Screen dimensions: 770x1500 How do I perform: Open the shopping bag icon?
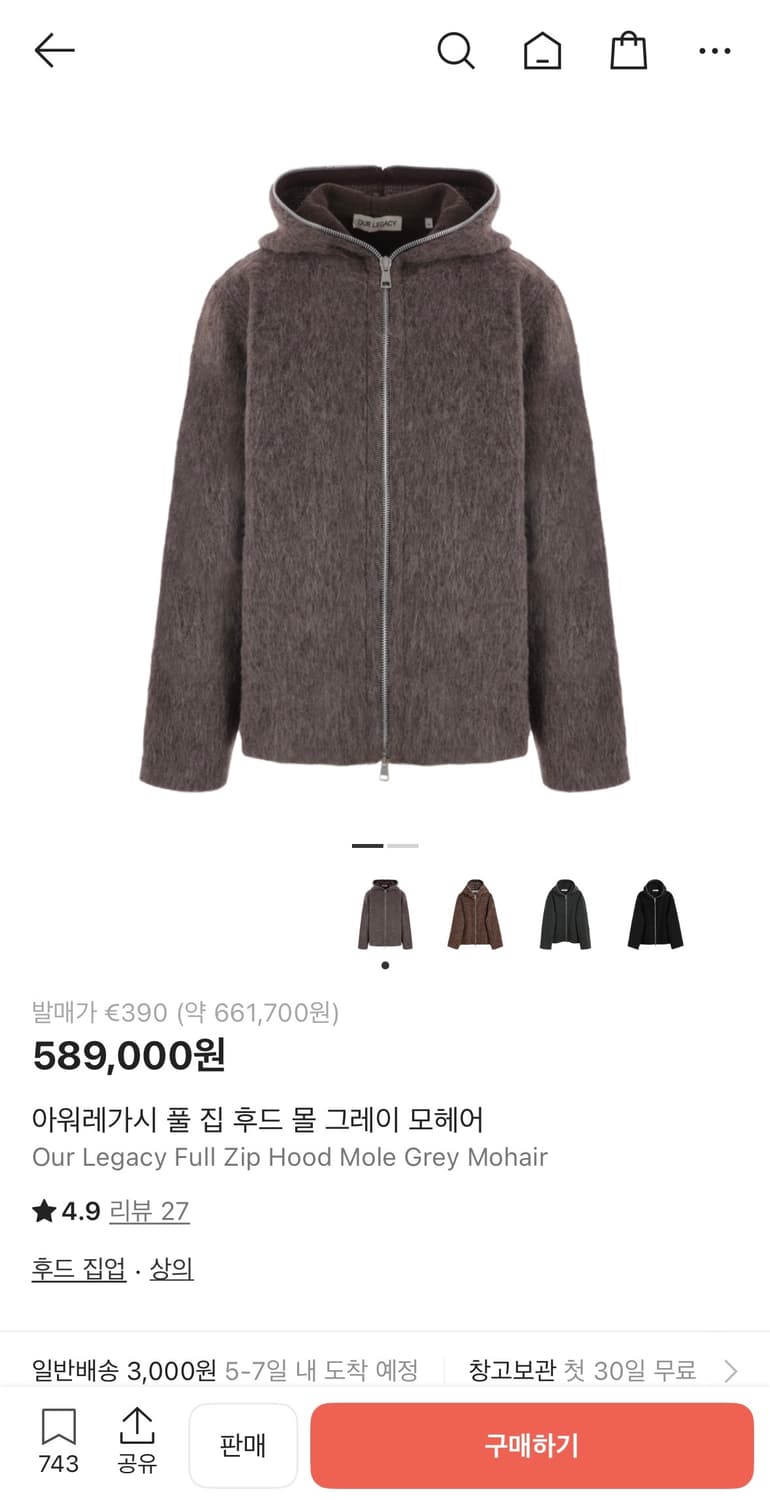(x=627, y=50)
